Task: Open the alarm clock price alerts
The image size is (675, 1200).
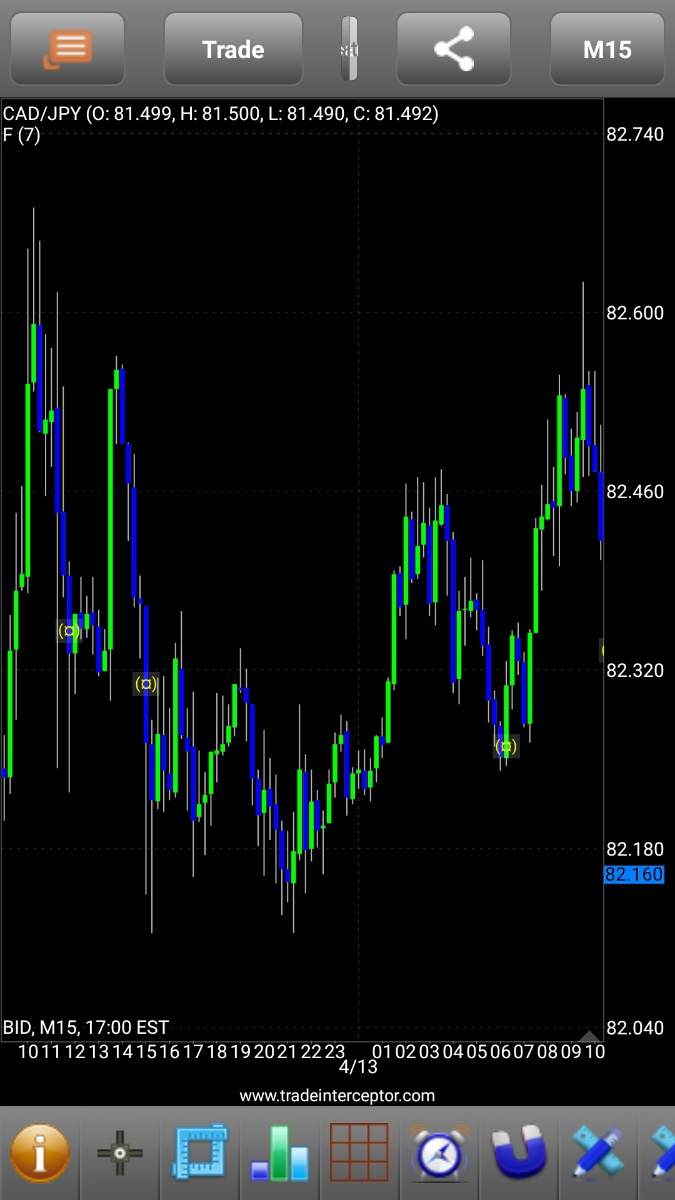Action: 440,1153
